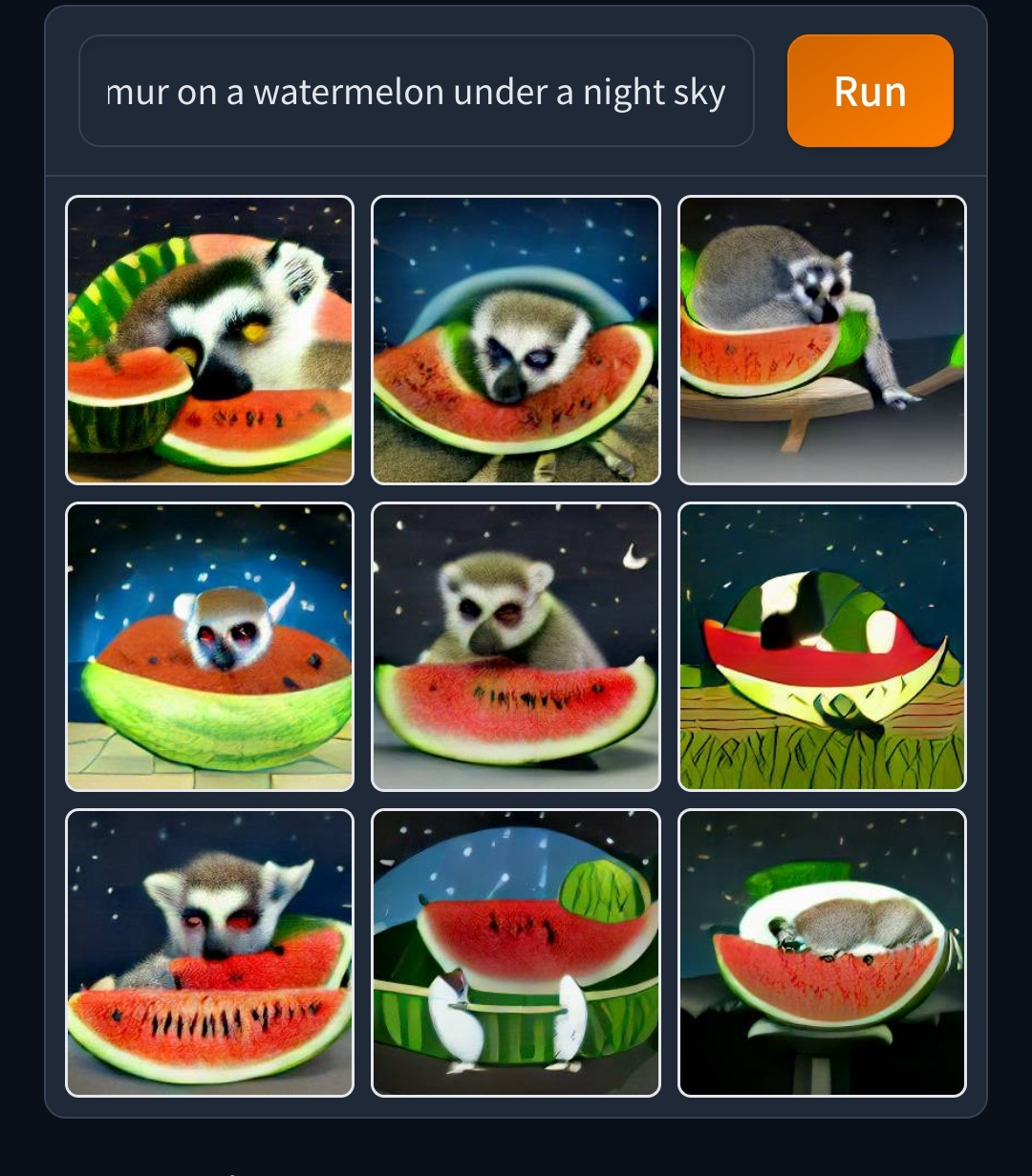Open the top-row lemur under blue arch image
This screenshot has height=1176, width=1032.
(516, 340)
